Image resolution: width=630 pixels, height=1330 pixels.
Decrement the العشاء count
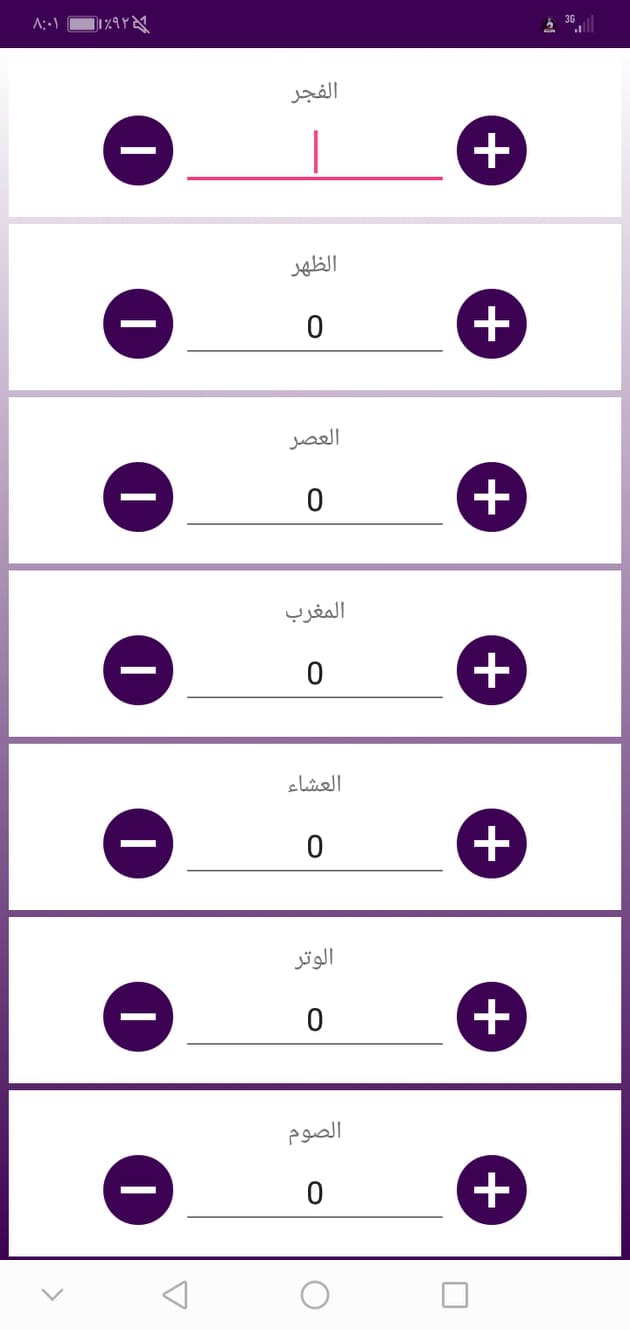[x=138, y=843]
